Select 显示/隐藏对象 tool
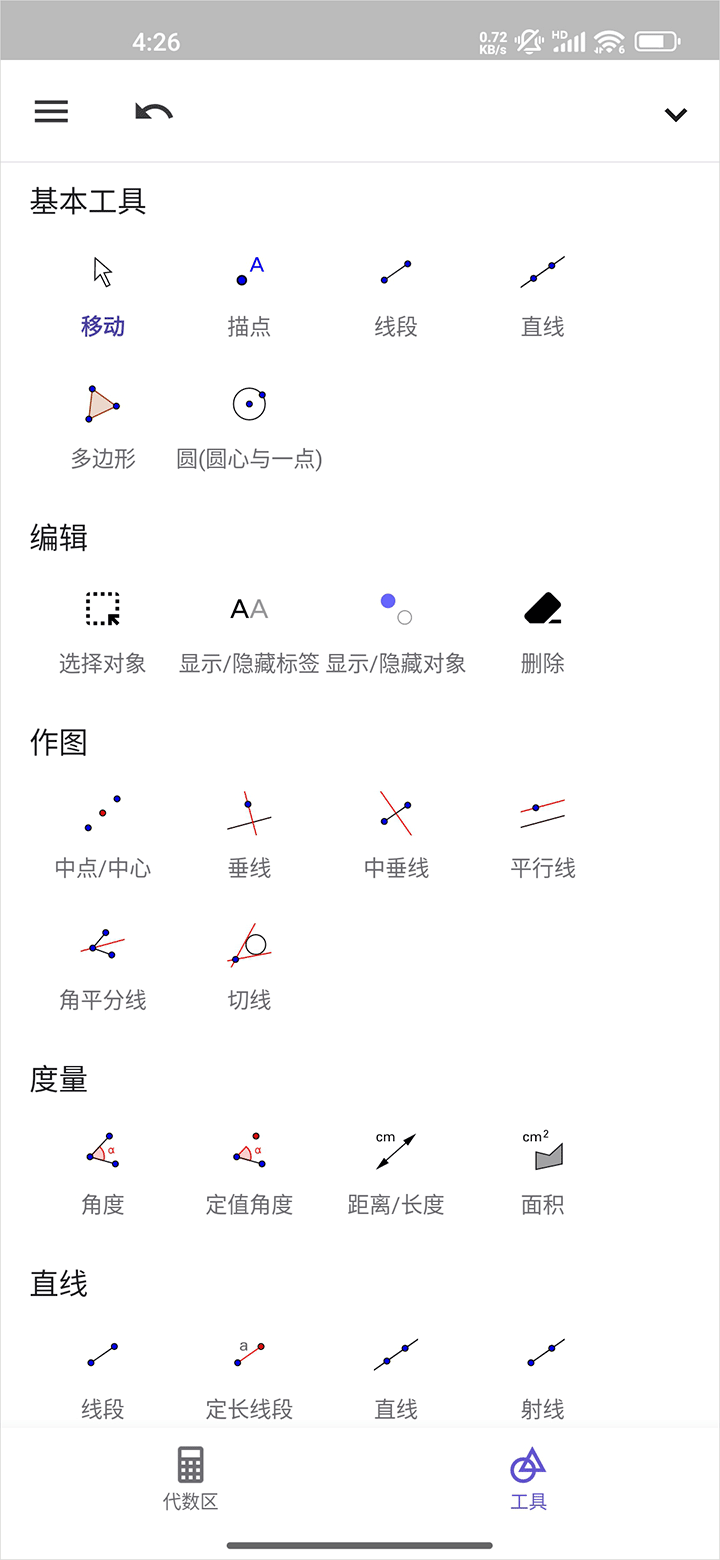720x1560 pixels. [396, 632]
